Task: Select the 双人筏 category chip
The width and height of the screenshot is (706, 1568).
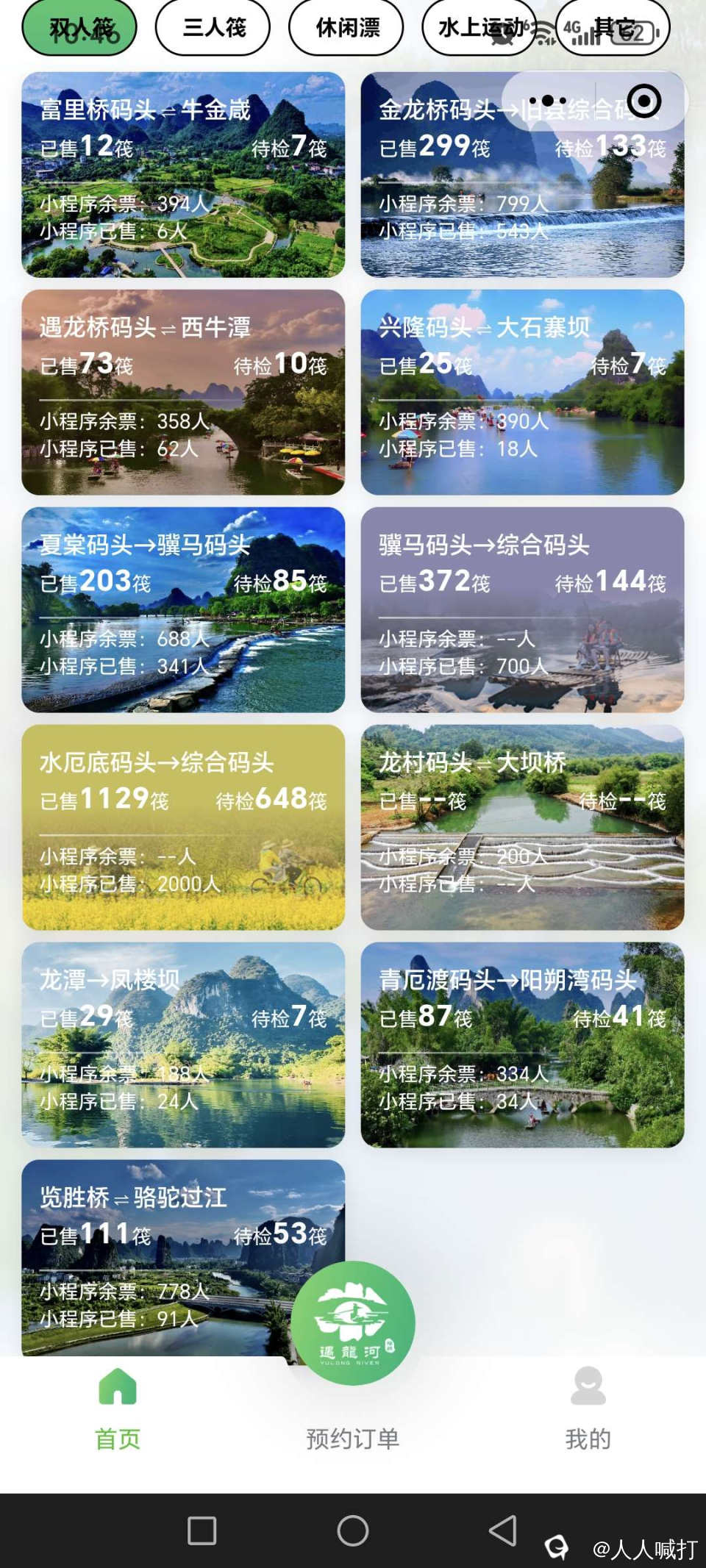Action: pos(79,28)
